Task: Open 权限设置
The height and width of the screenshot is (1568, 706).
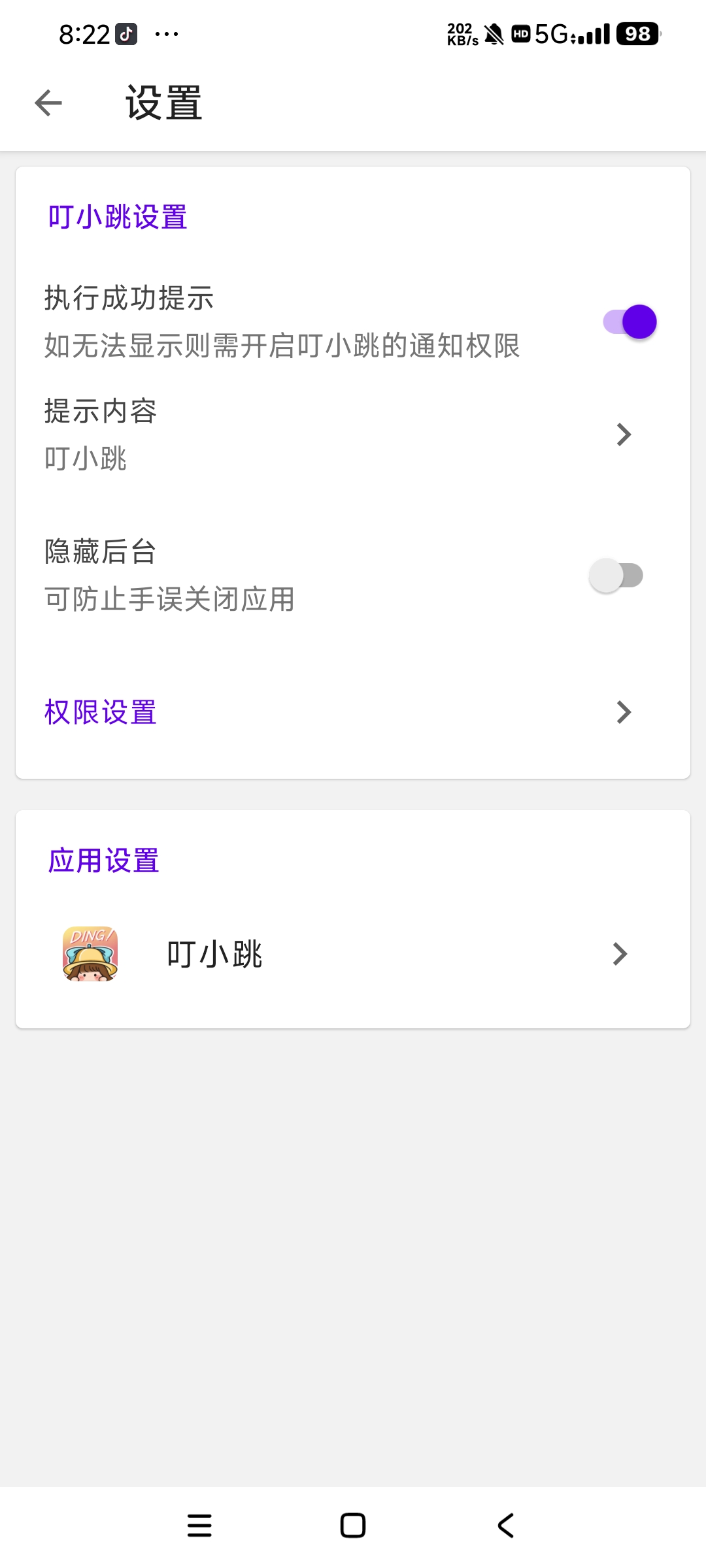Action: (353, 712)
